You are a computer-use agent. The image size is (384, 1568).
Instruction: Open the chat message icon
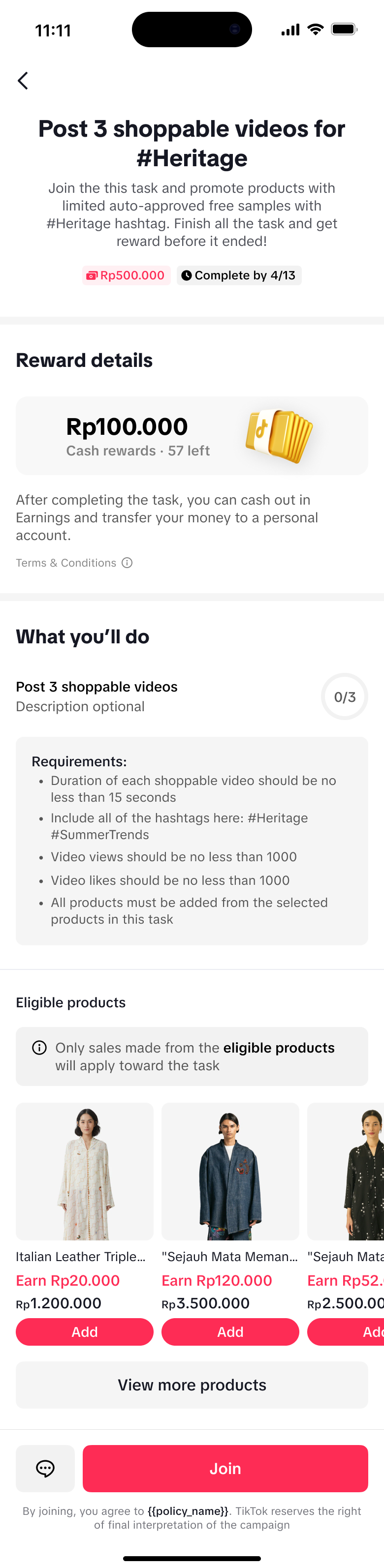click(45, 1468)
